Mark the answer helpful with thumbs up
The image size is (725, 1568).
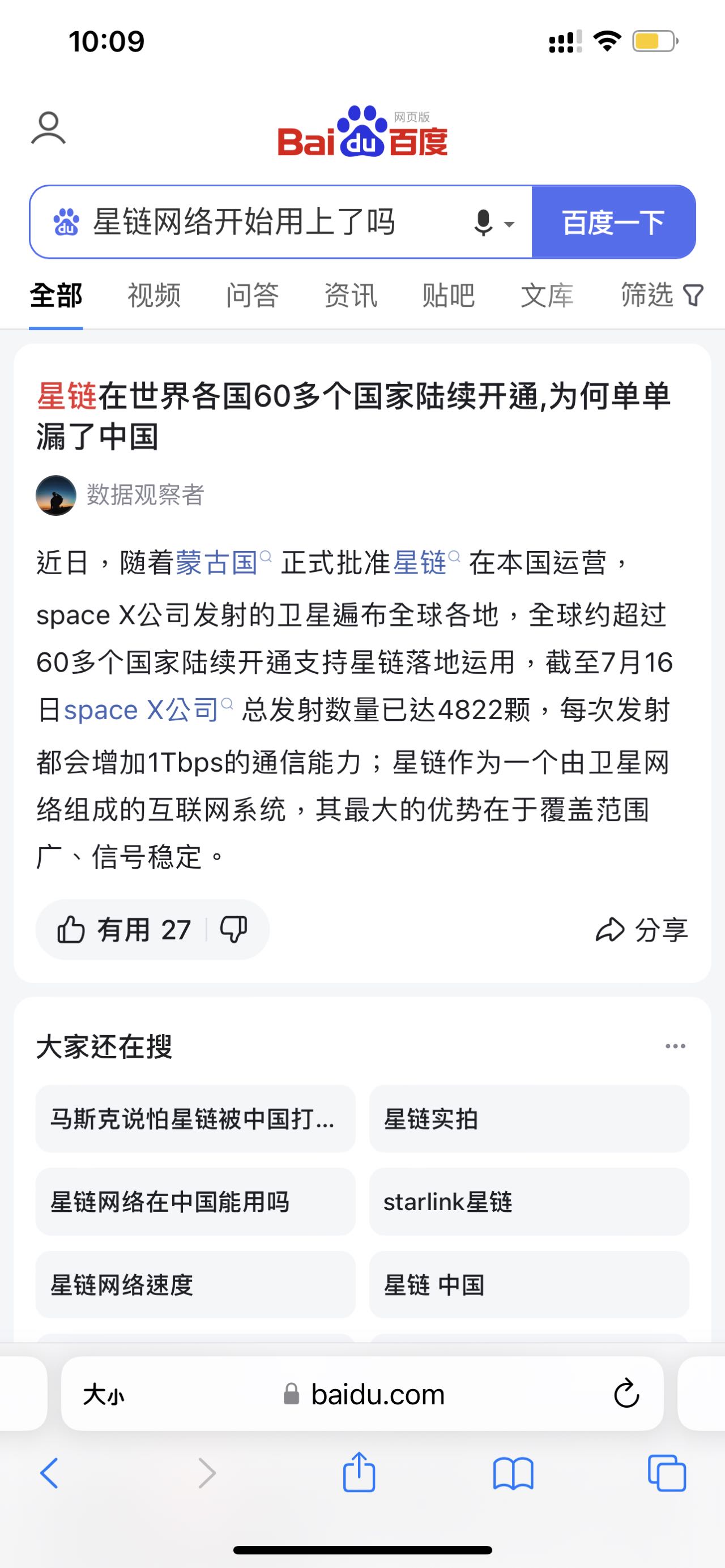[x=71, y=928]
